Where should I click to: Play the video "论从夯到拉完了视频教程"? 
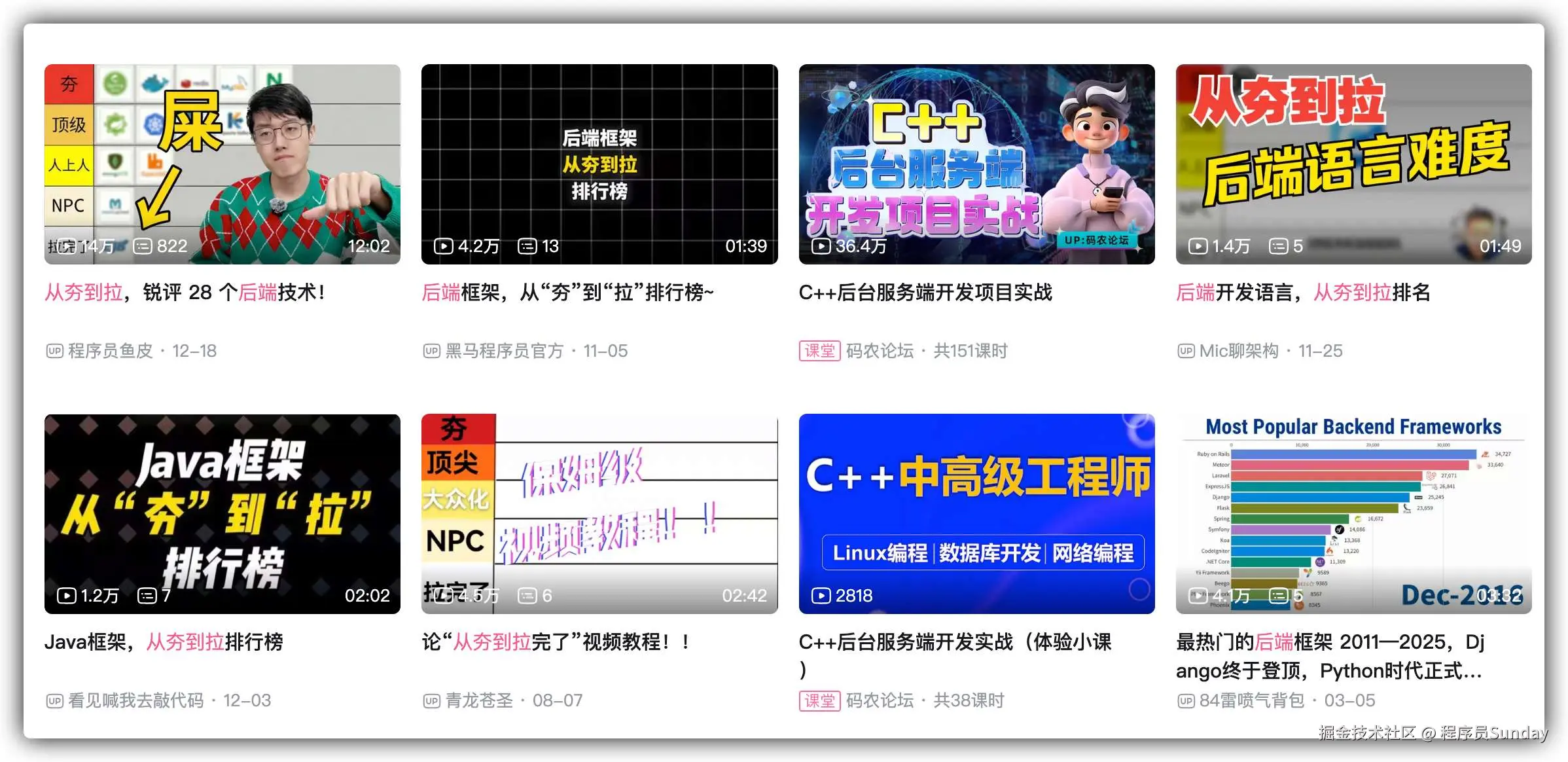599,514
